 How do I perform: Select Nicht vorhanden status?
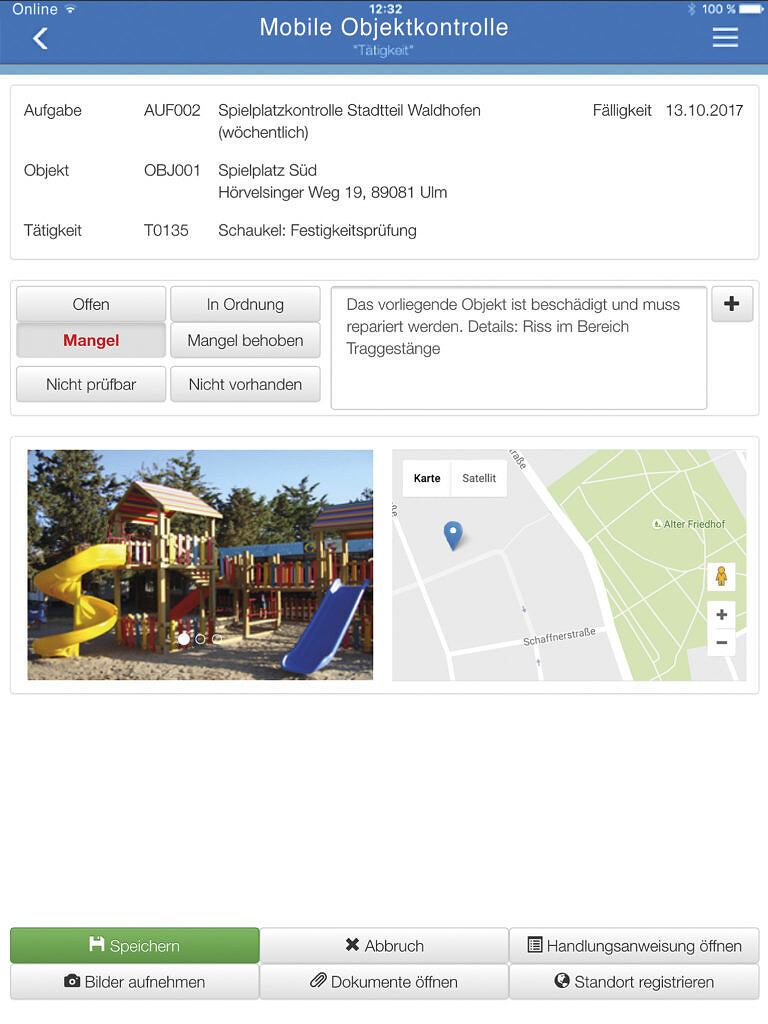click(245, 384)
